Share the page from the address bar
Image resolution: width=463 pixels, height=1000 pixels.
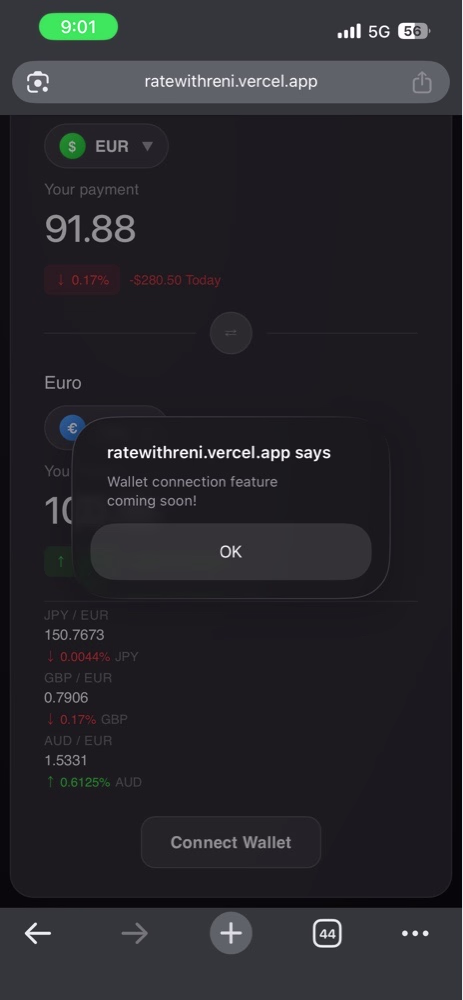(x=422, y=82)
